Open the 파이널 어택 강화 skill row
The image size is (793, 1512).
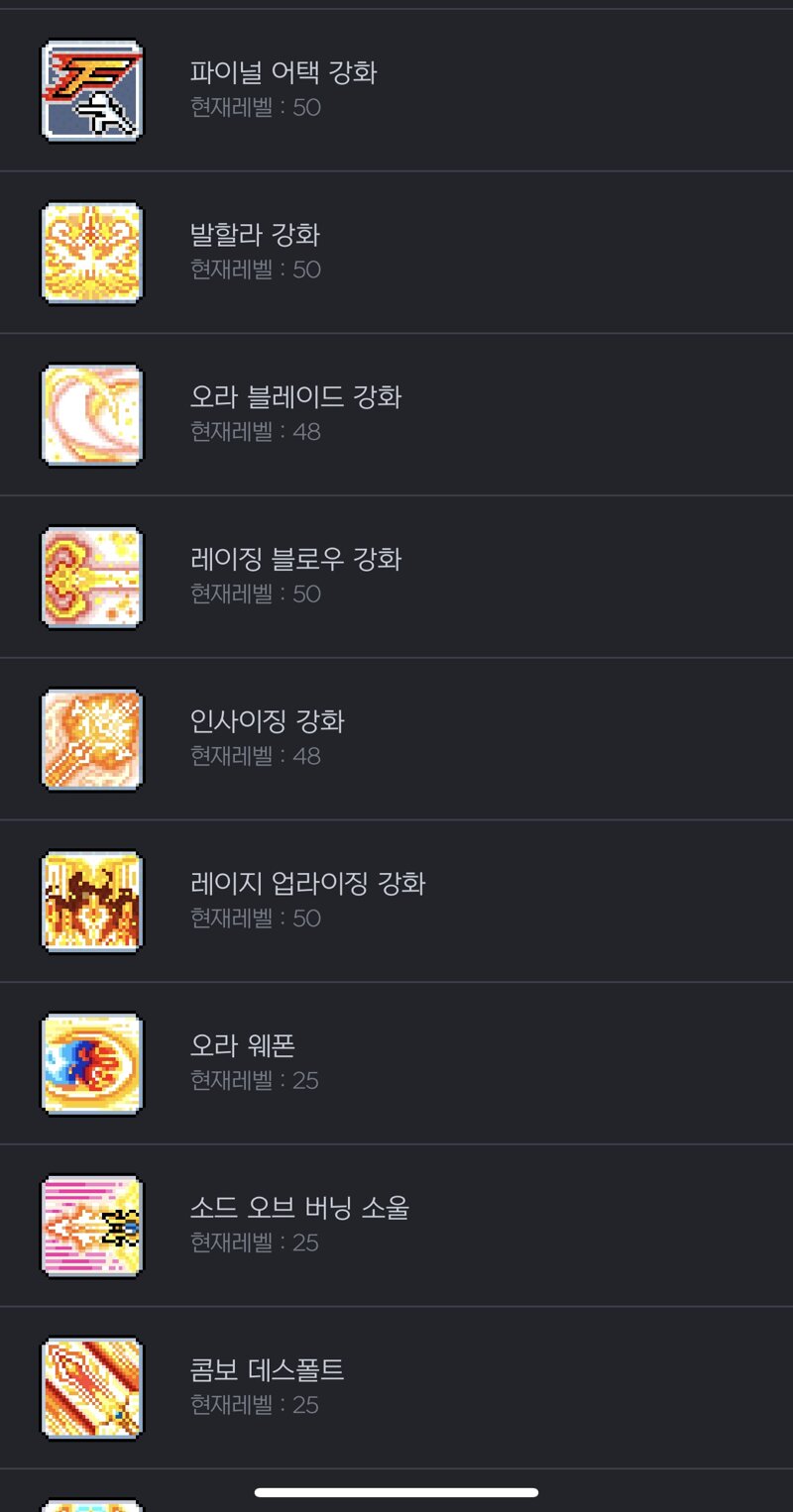(396, 90)
